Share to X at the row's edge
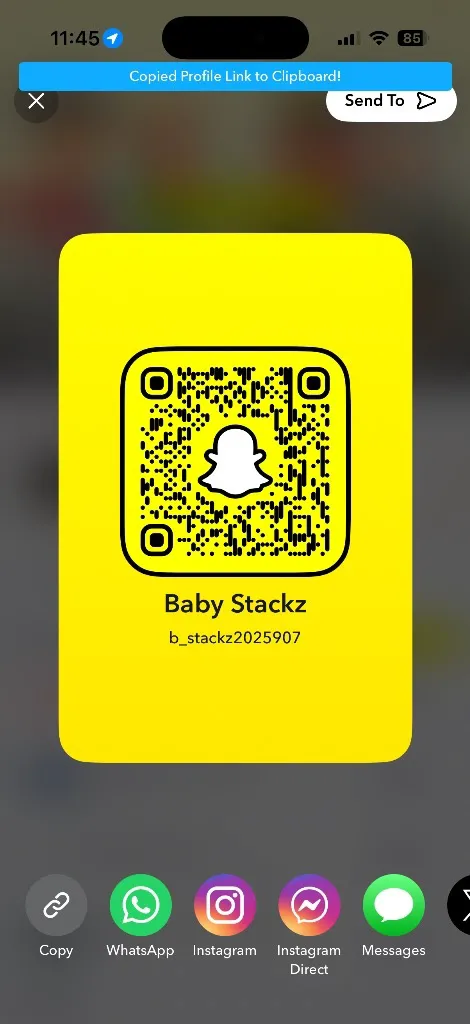This screenshot has width=470, height=1024. pyautogui.click(x=459, y=905)
